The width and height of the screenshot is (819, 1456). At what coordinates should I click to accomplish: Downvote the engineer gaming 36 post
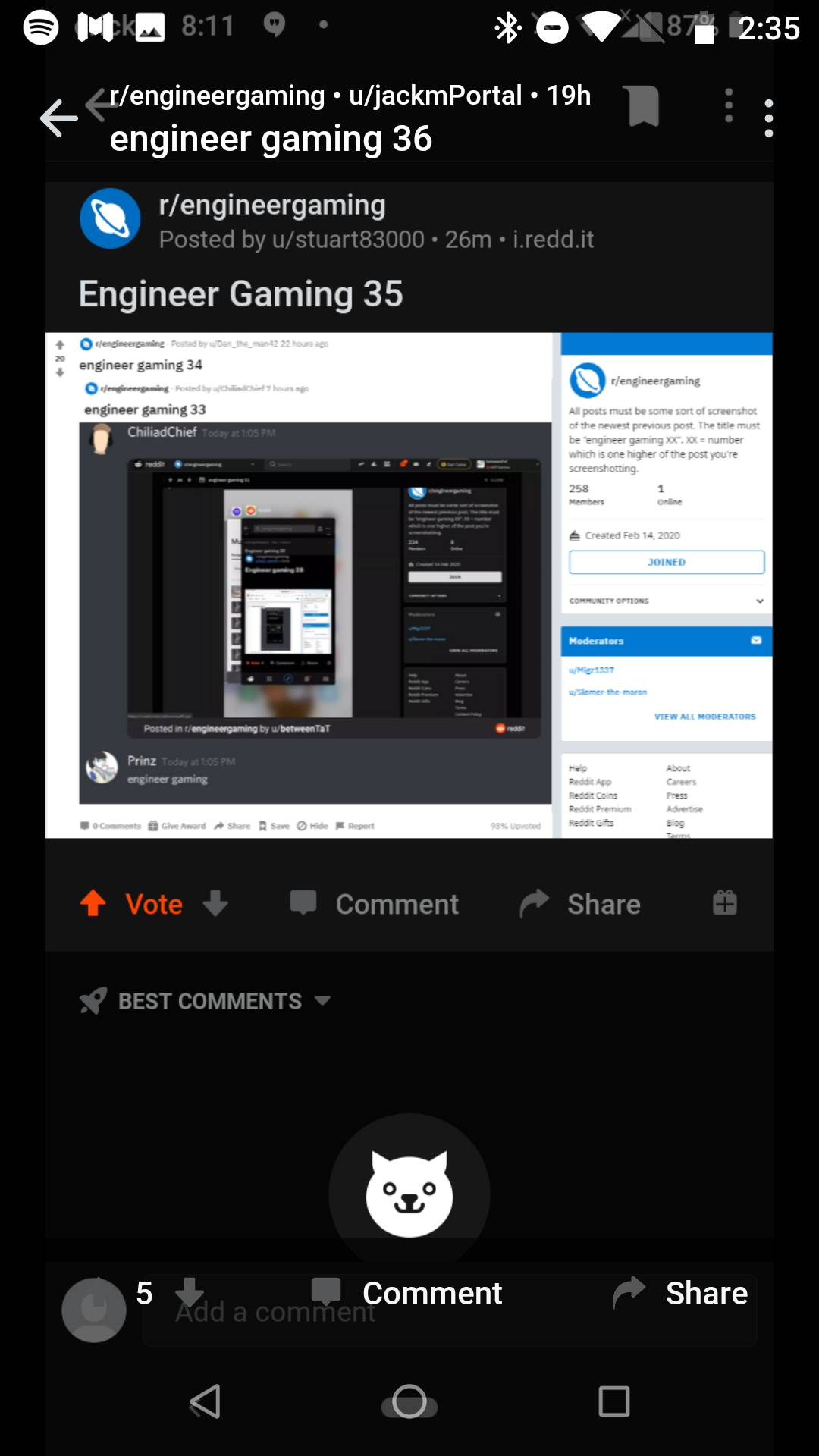[190, 1292]
